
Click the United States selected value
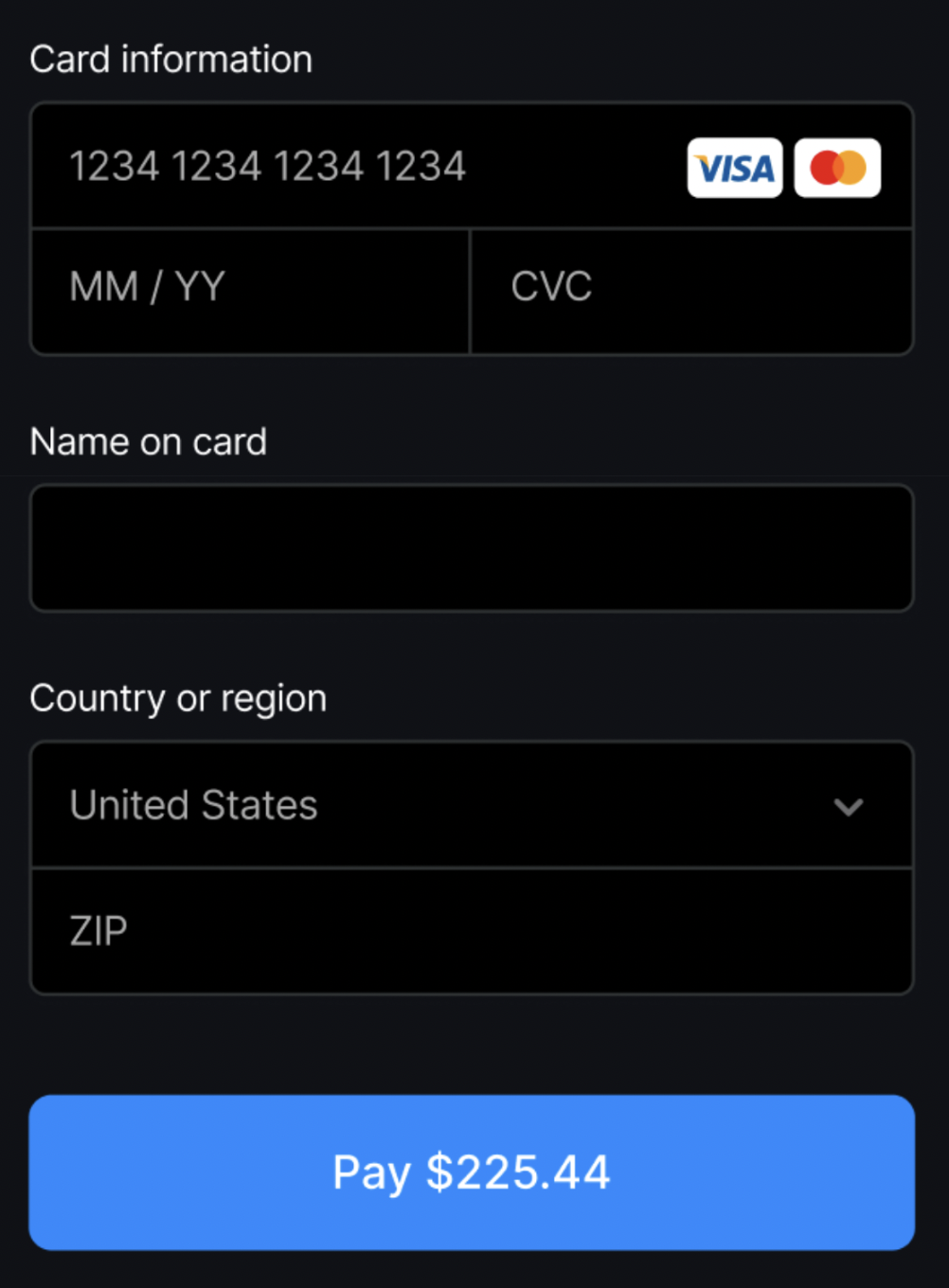coord(192,805)
